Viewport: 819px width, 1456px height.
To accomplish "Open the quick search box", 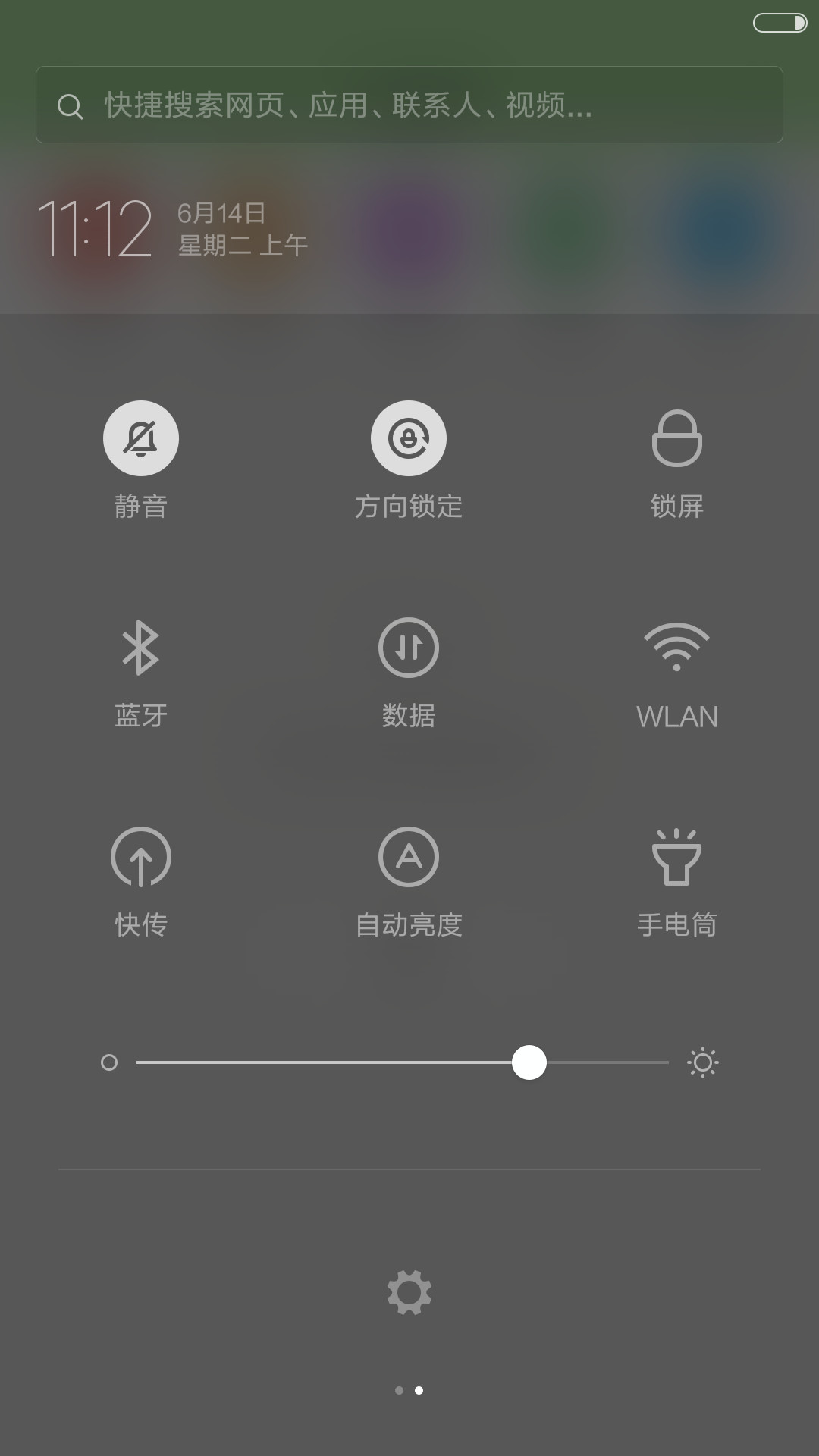I will 409,105.
